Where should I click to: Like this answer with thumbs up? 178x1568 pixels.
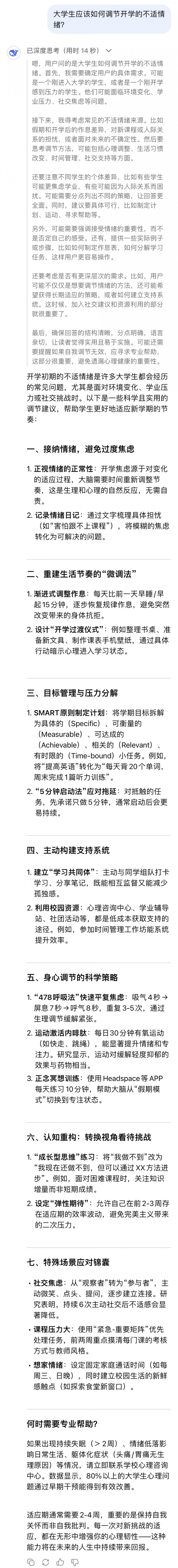click(60, 1562)
